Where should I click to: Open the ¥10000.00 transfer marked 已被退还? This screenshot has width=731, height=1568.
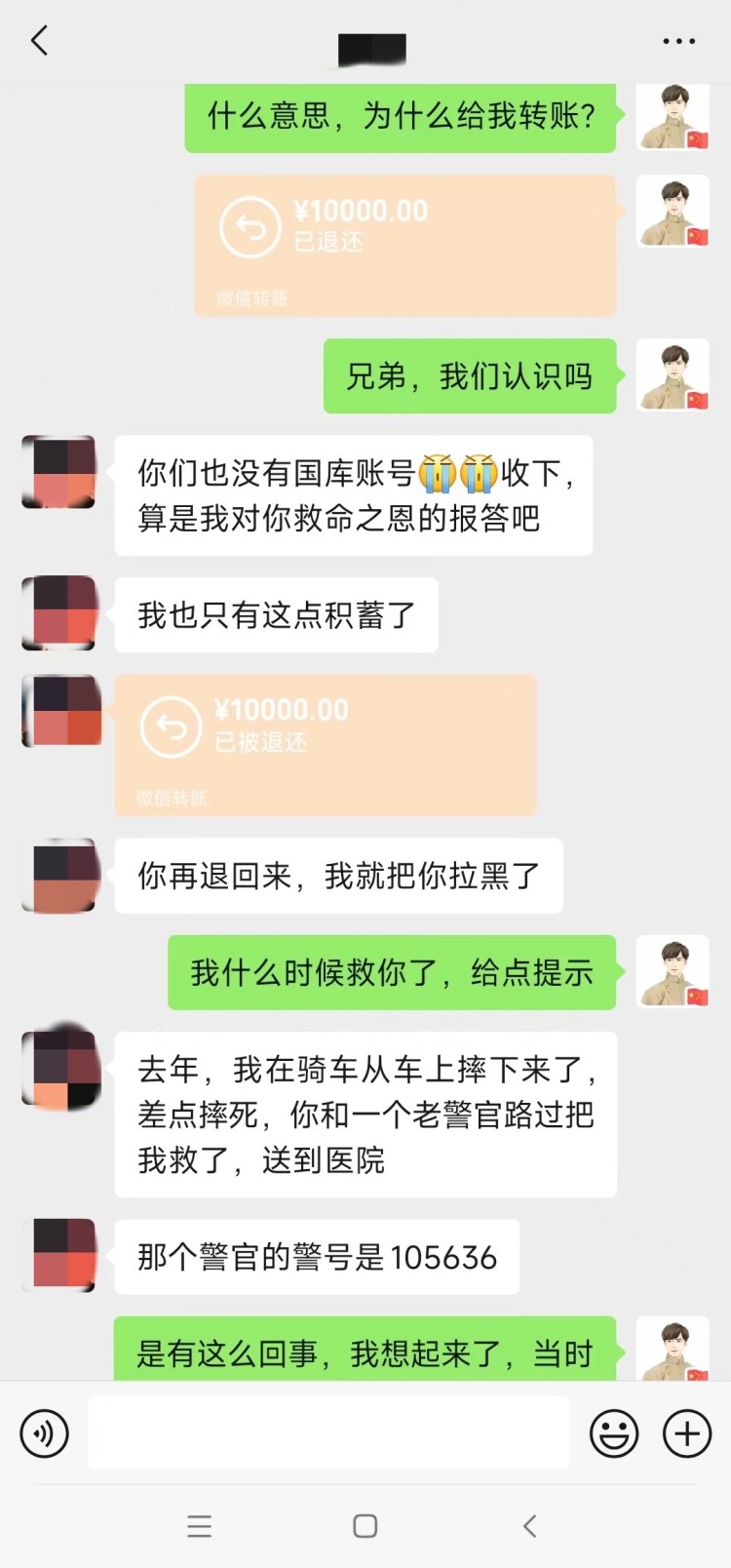tap(326, 744)
